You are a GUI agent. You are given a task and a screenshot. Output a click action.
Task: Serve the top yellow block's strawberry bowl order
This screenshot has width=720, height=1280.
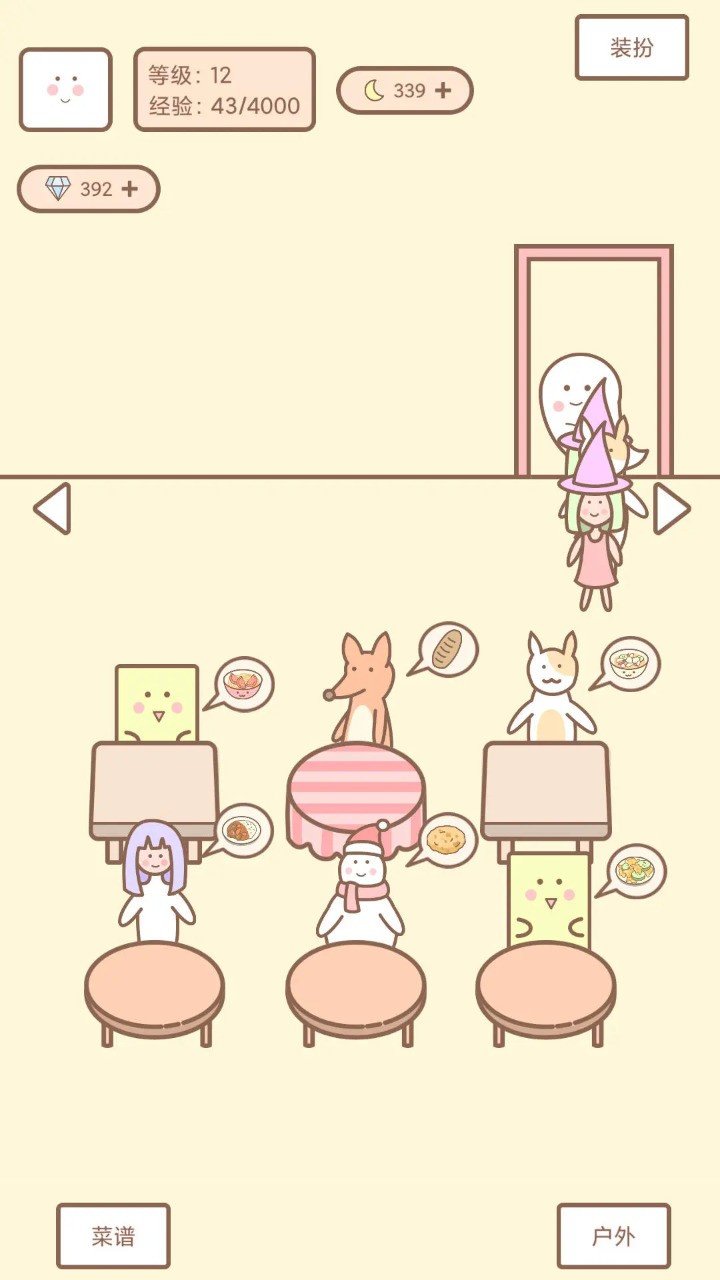point(243,683)
